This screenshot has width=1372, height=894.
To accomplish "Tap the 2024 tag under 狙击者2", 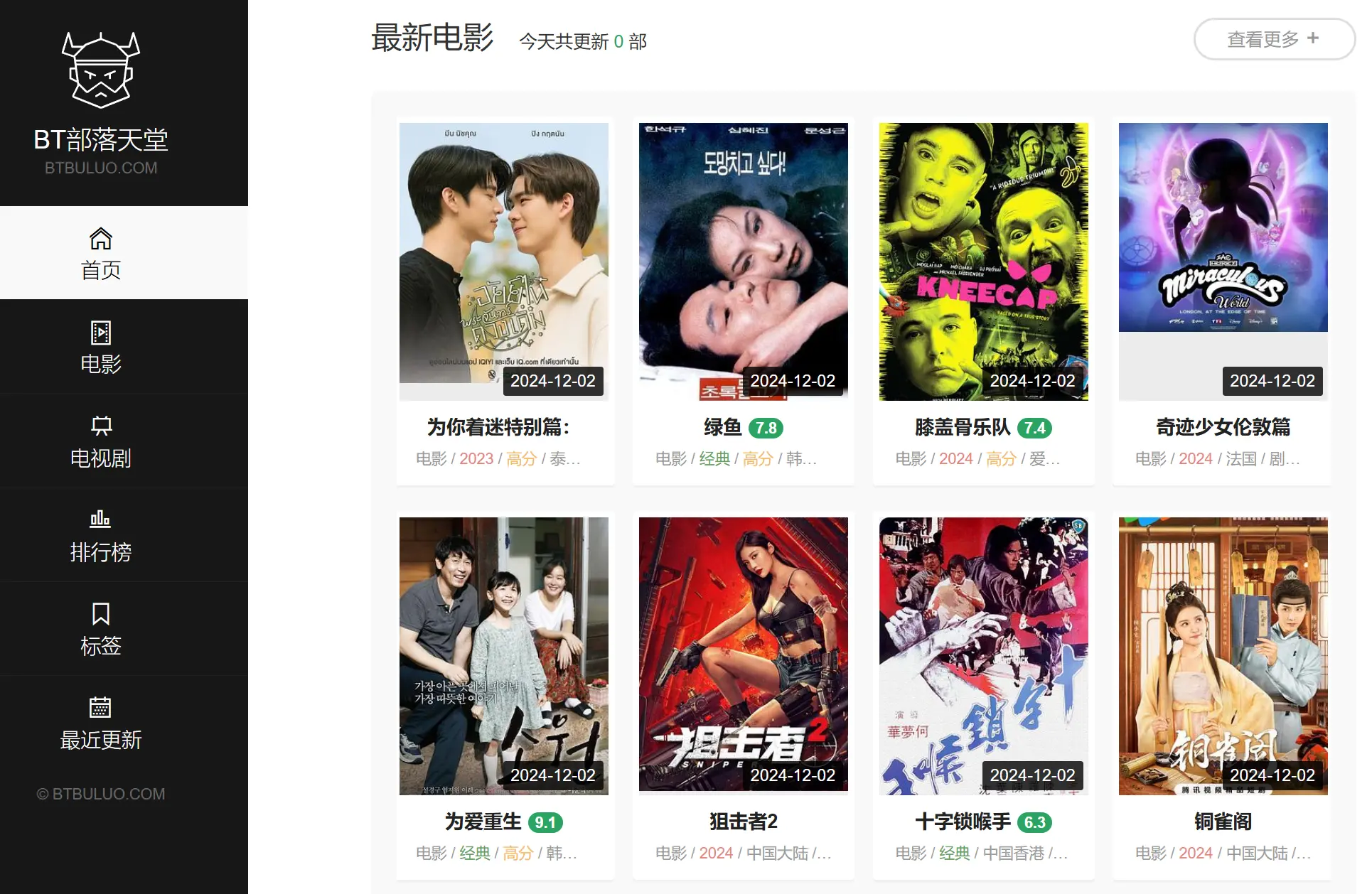I will click(716, 853).
